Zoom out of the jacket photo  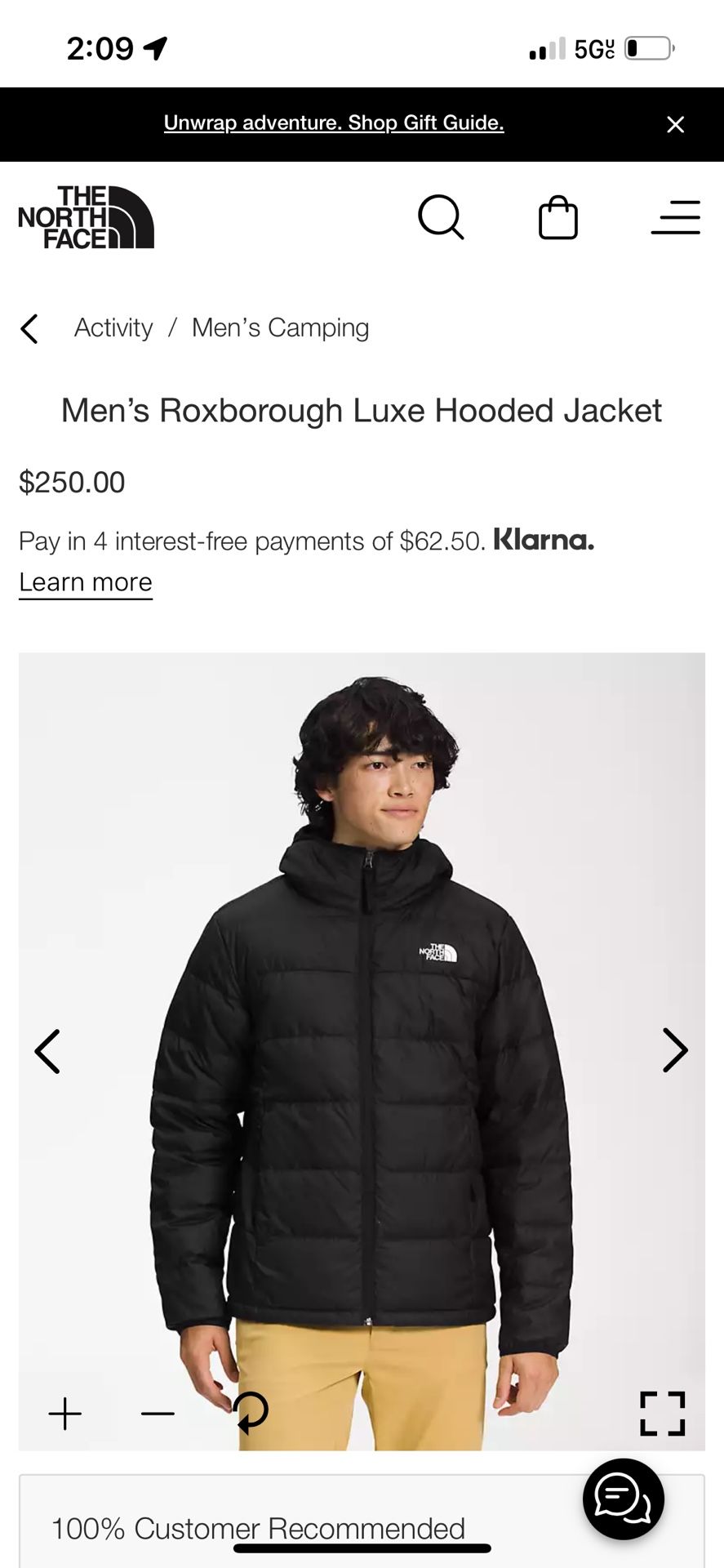(158, 1414)
